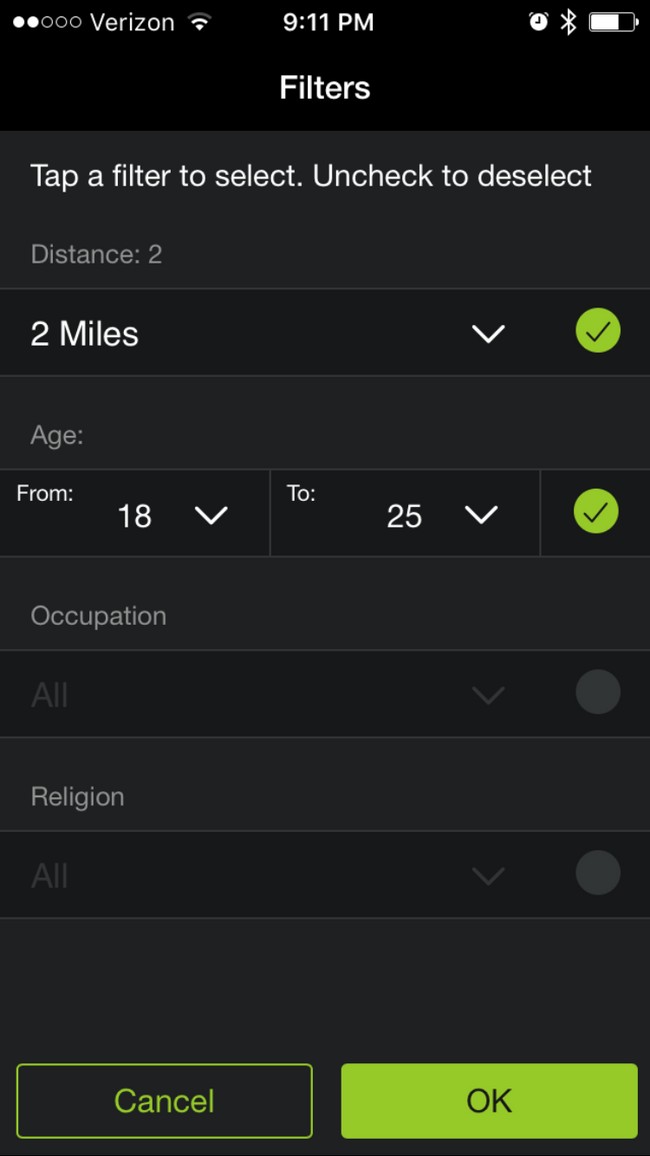Cancel the filter changes
Screen dimensions: 650x1156
[x=164, y=1101]
